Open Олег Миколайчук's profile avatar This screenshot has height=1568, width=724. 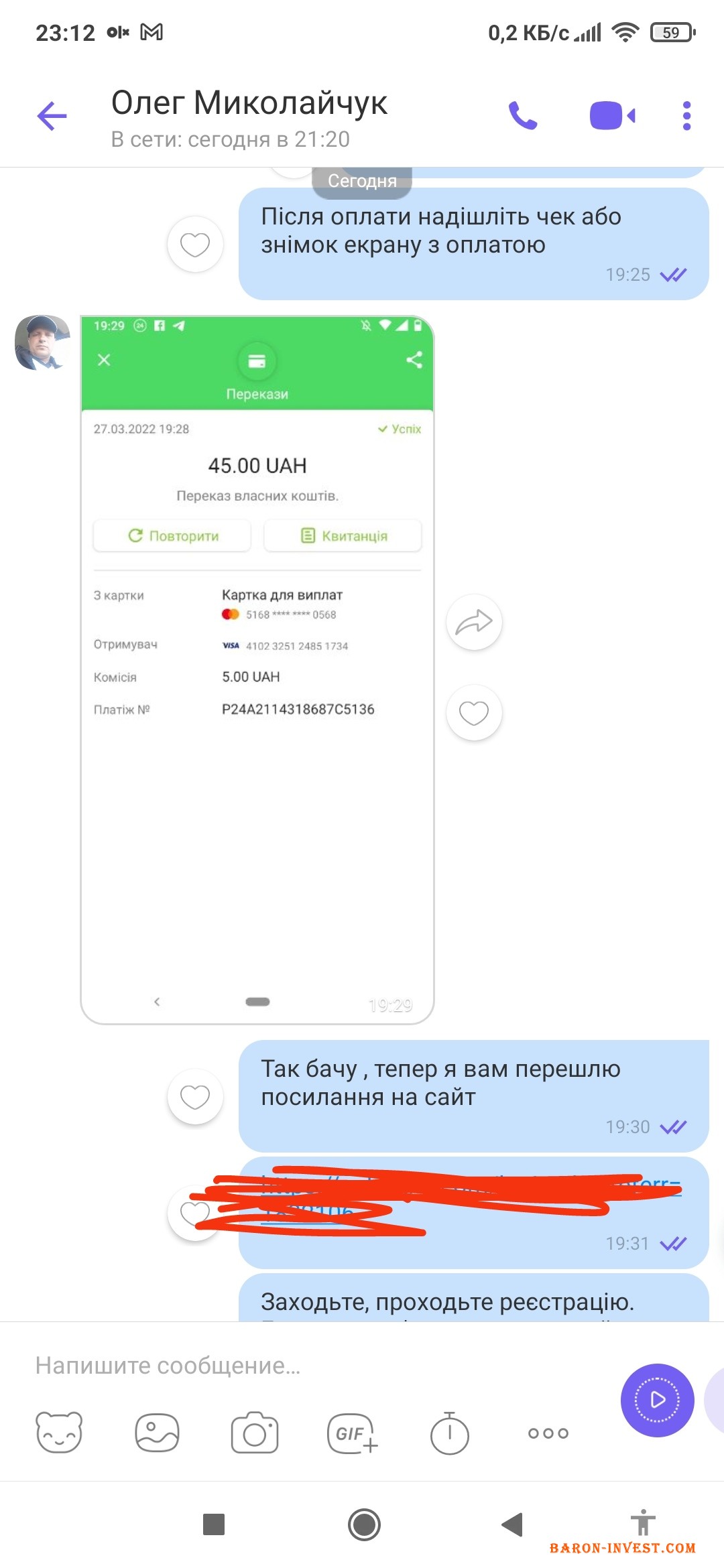click(43, 342)
